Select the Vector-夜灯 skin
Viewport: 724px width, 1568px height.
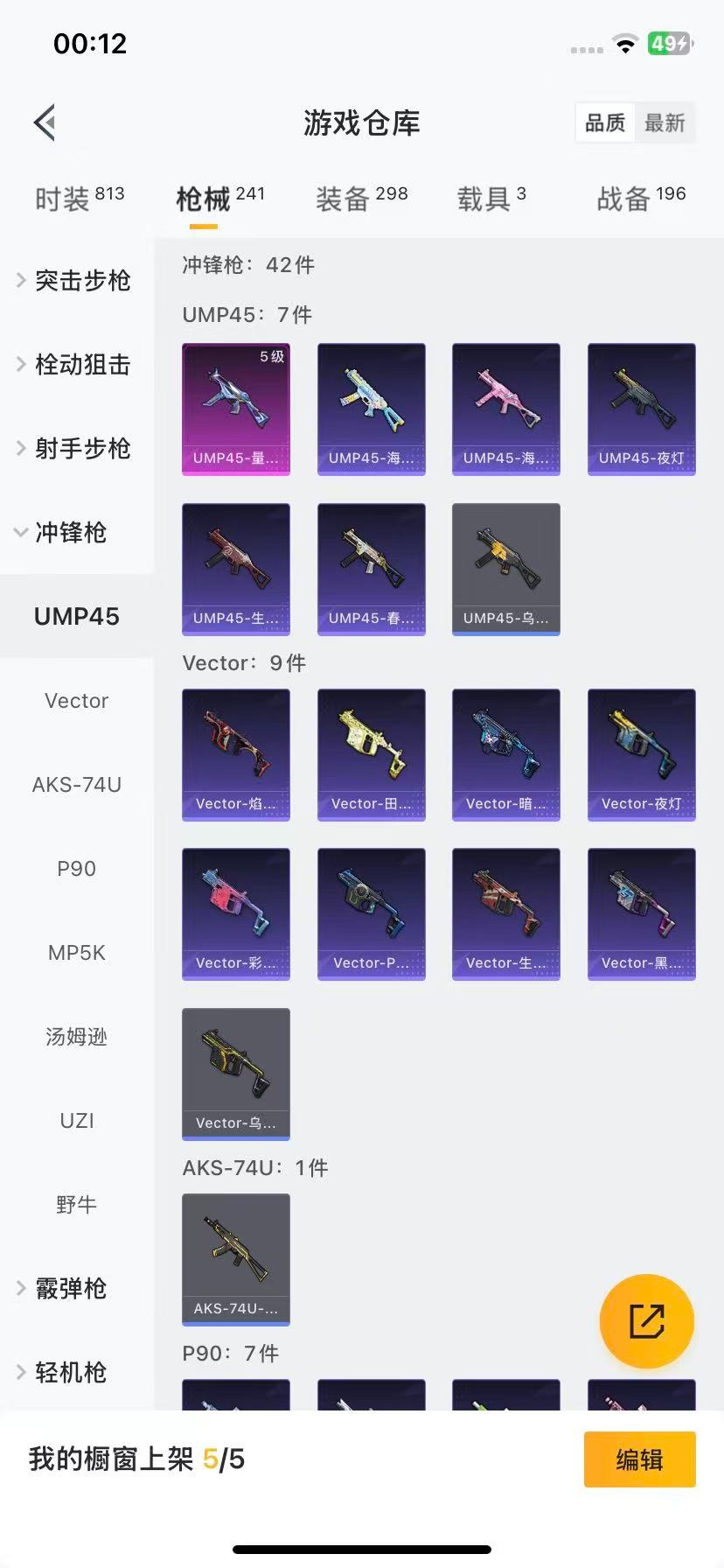(641, 753)
